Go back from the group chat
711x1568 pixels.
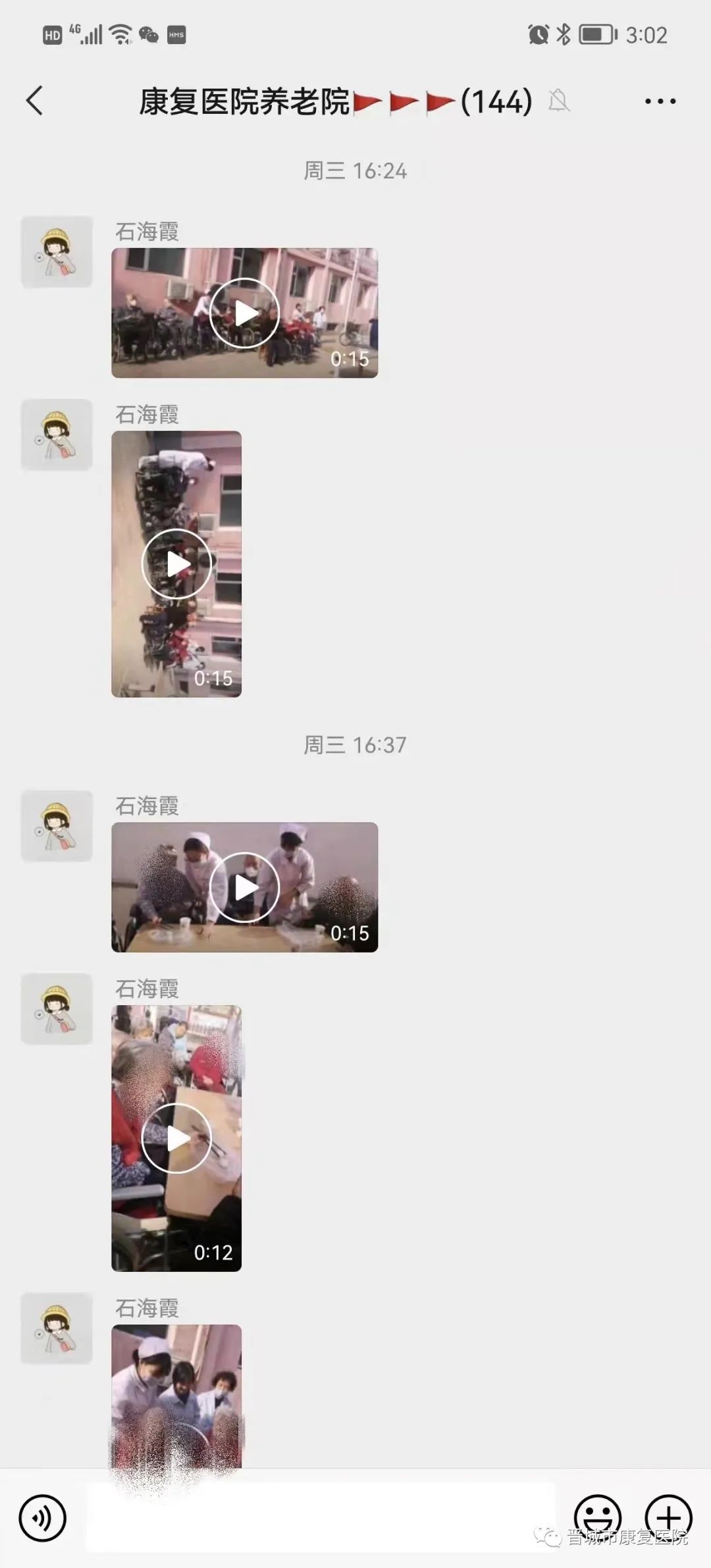[34, 101]
